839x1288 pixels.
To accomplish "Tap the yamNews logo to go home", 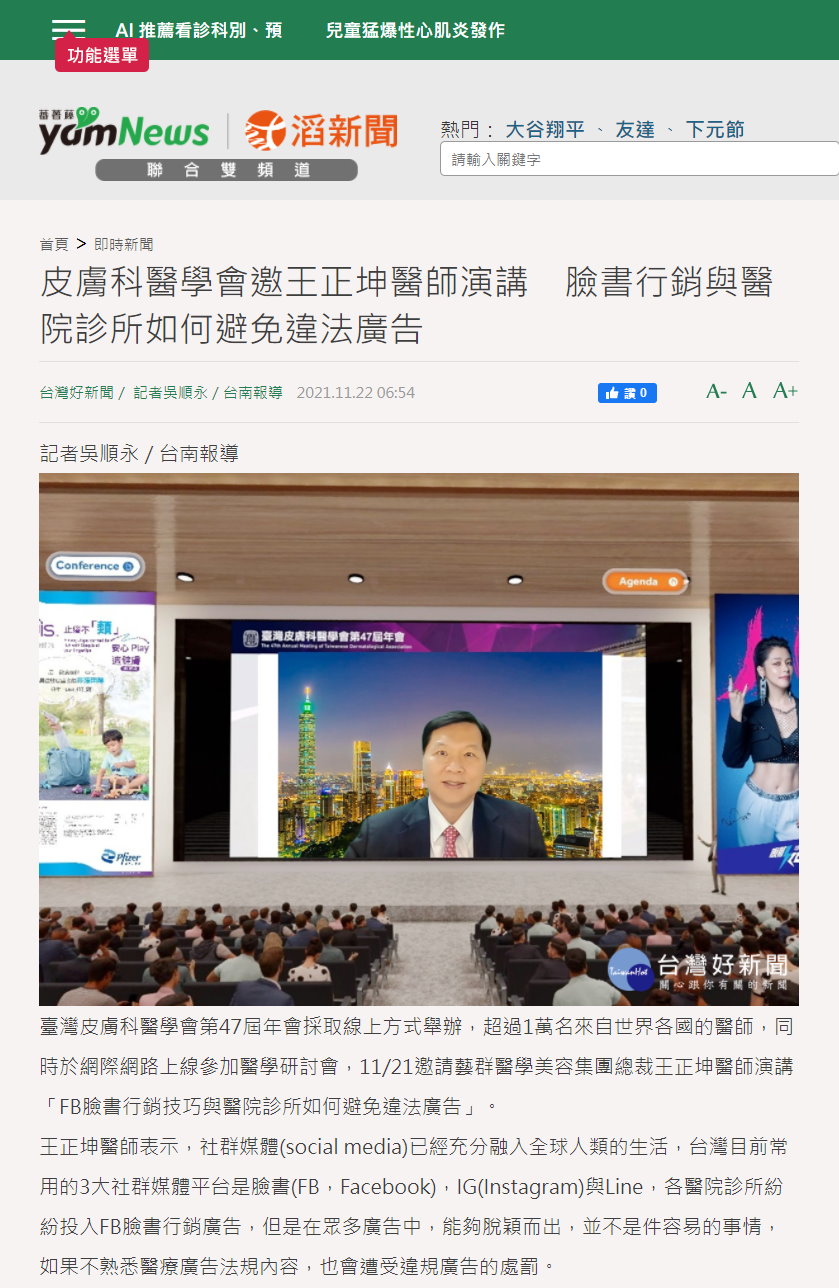I will [x=125, y=132].
